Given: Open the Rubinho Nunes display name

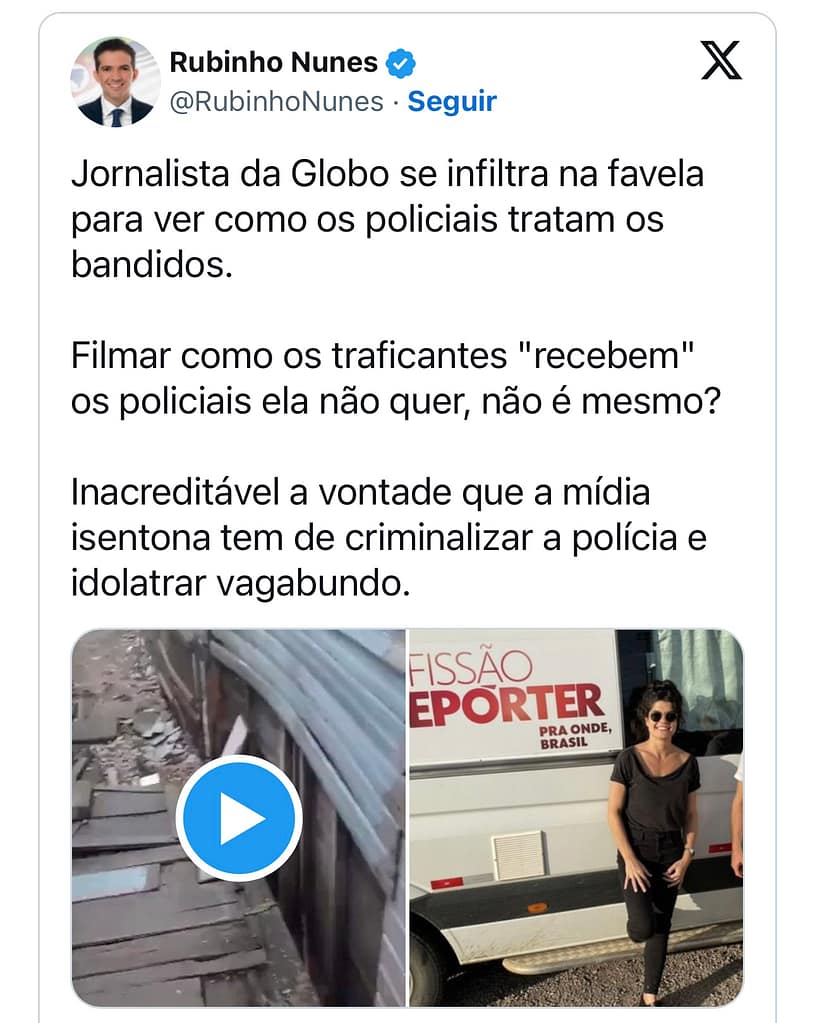Looking at the screenshot, I should 273,63.
